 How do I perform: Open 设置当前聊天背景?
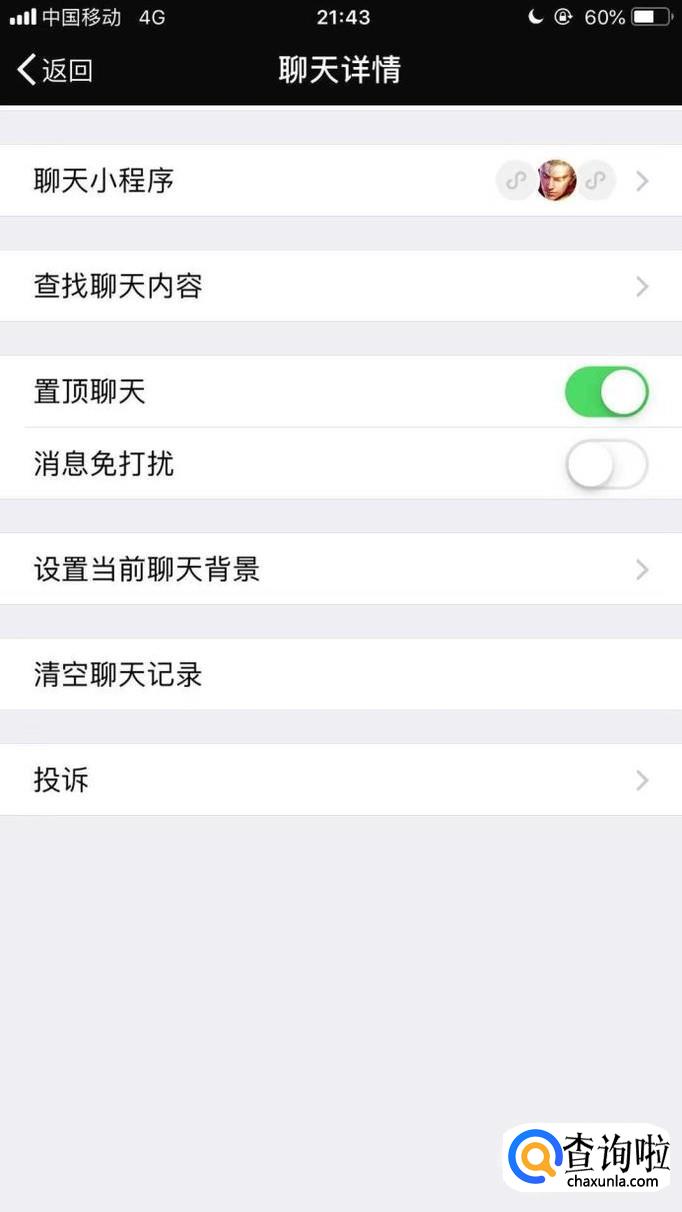340,570
